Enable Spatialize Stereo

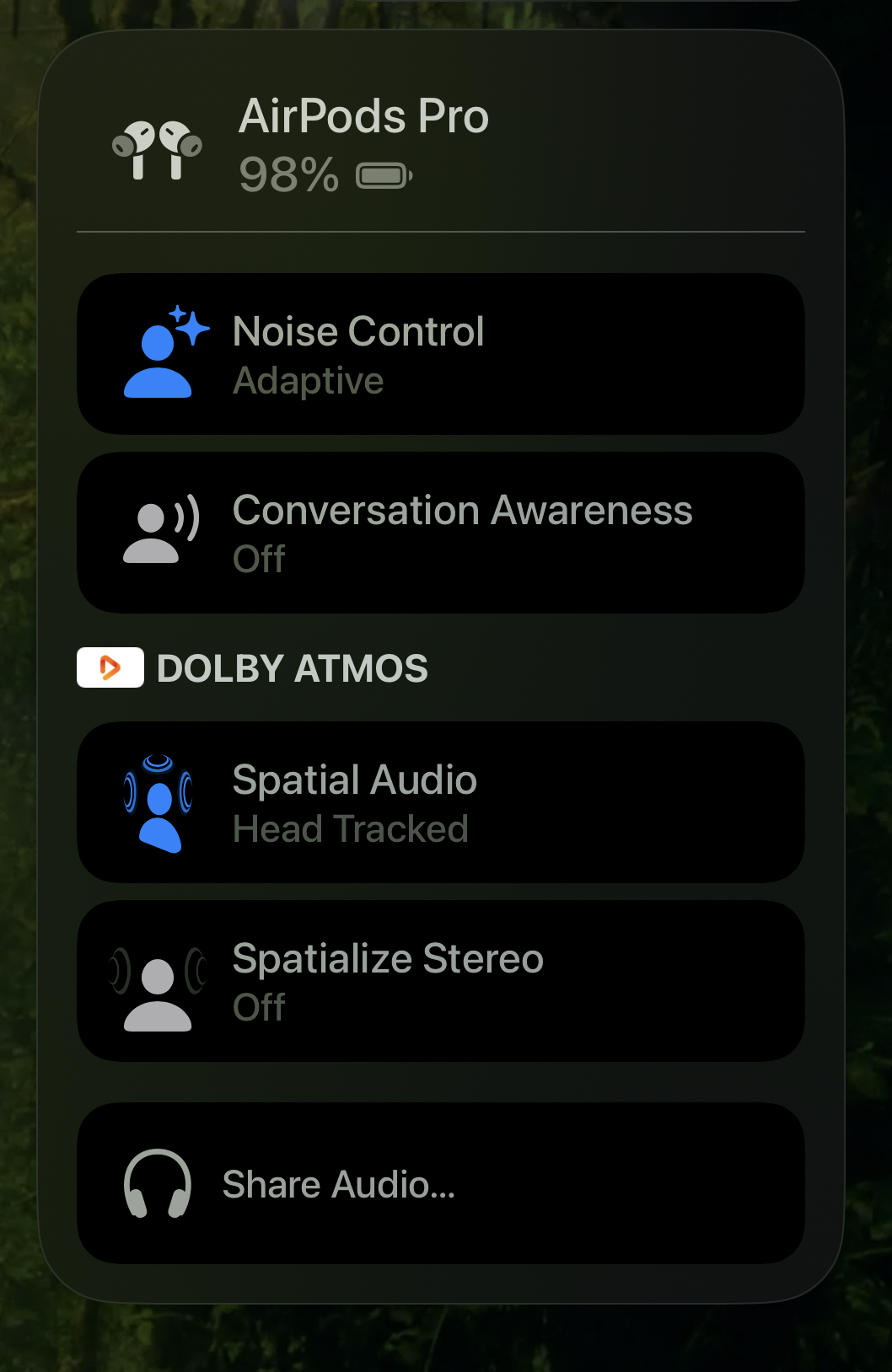click(440, 981)
